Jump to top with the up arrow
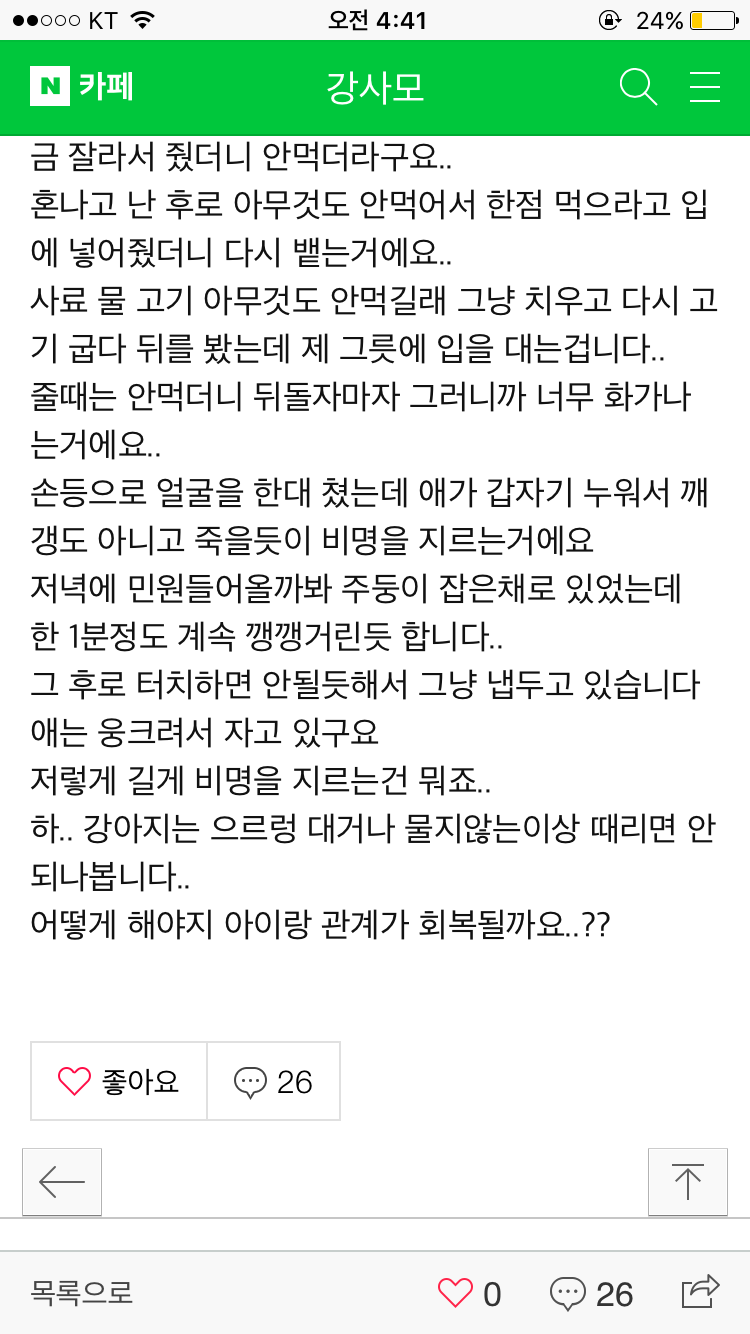 pos(687,1181)
